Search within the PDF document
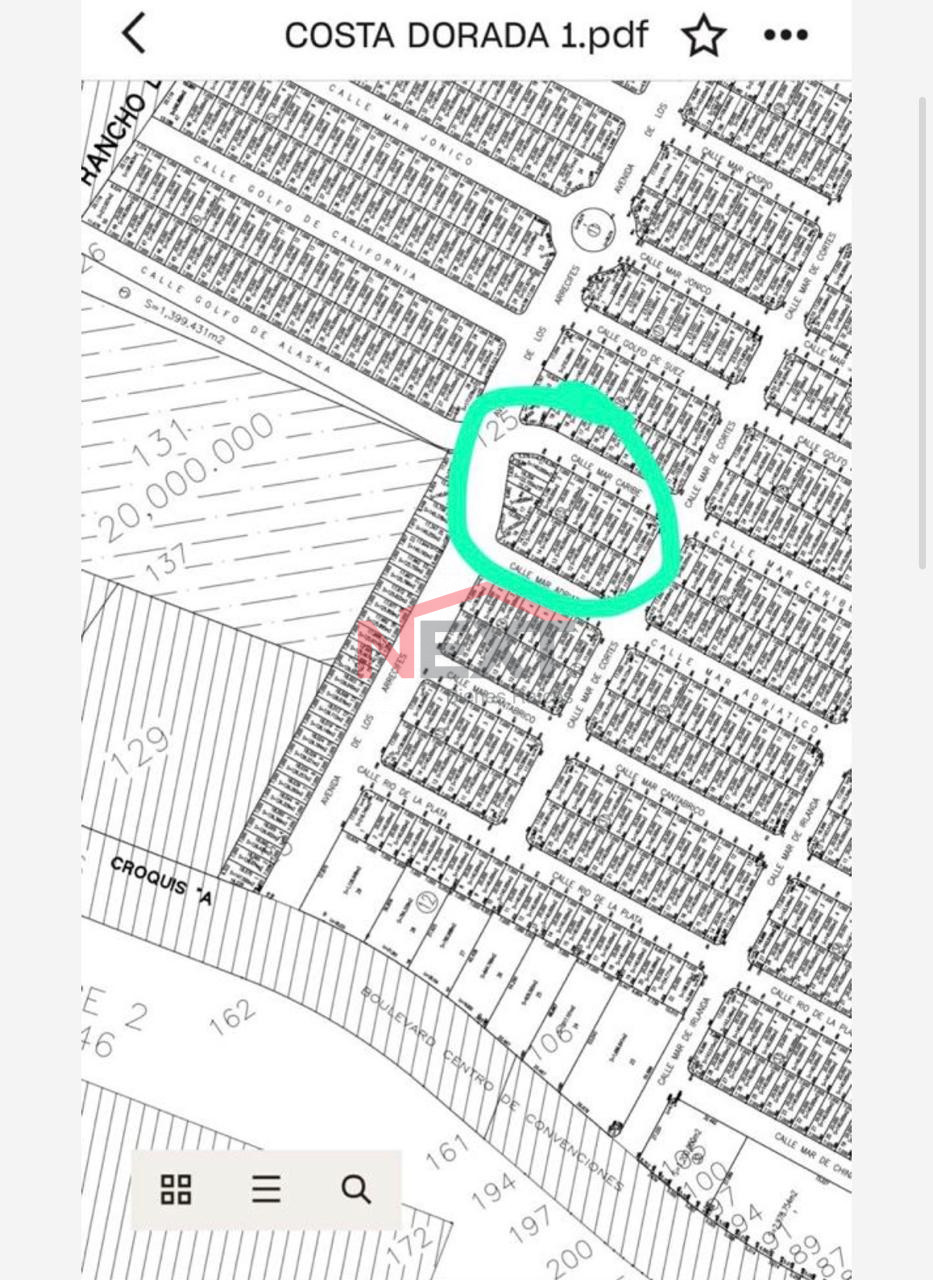933x1280 pixels. (356, 1189)
